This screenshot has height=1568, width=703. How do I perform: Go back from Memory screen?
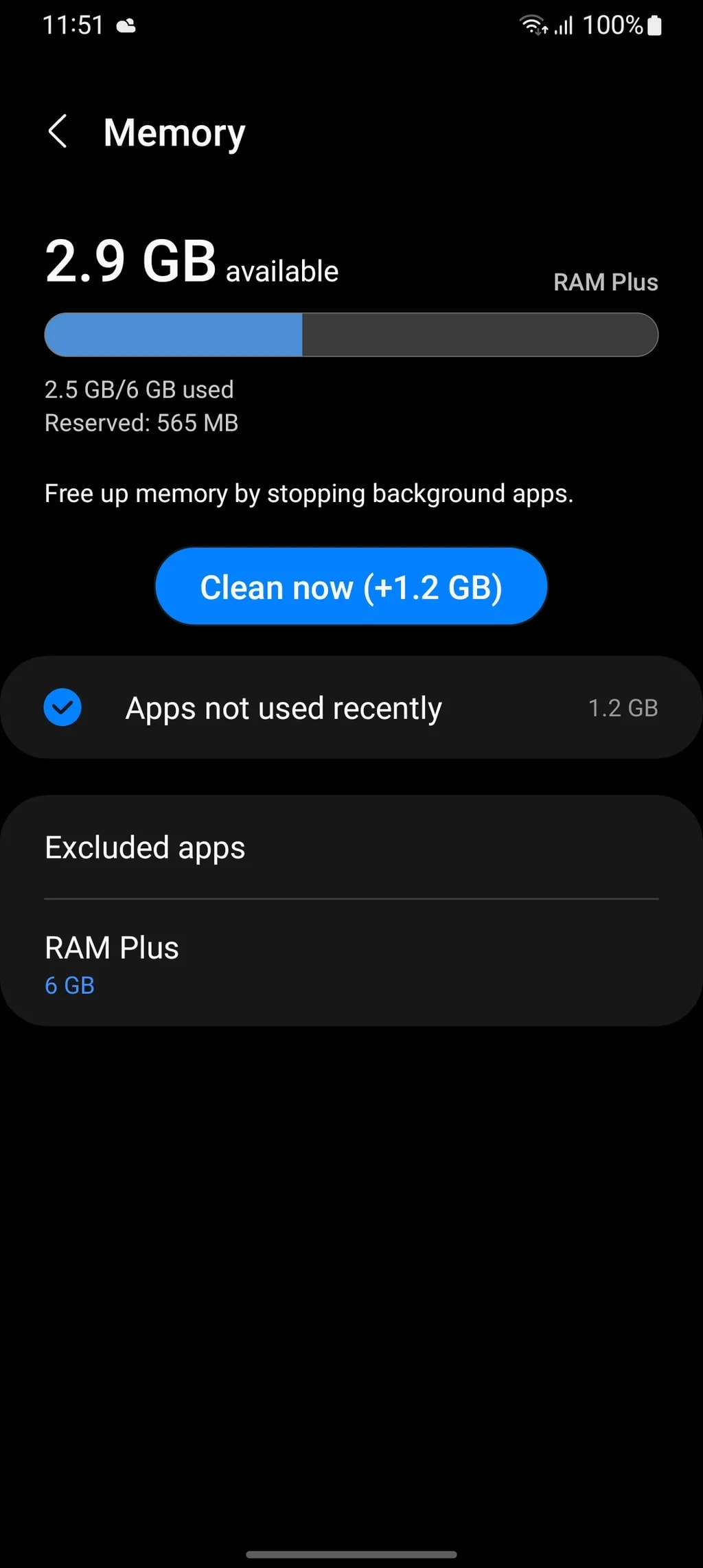coord(58,131)
